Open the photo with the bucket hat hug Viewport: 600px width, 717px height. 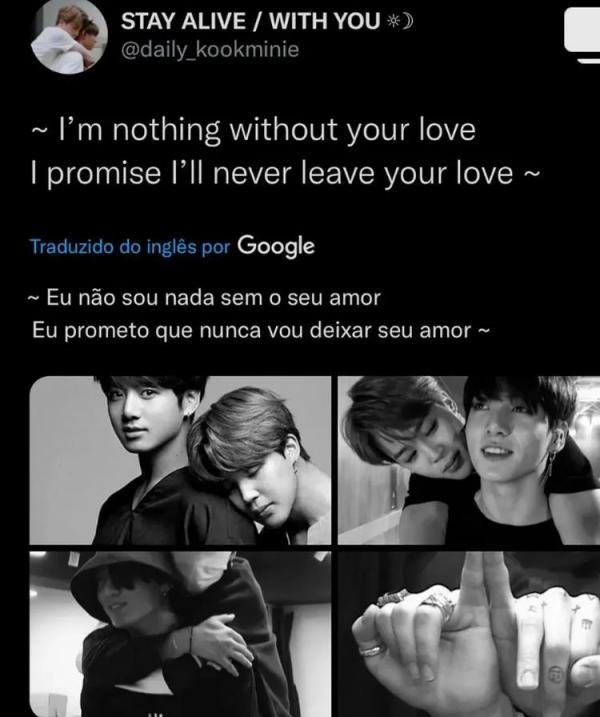pos(180,633)
